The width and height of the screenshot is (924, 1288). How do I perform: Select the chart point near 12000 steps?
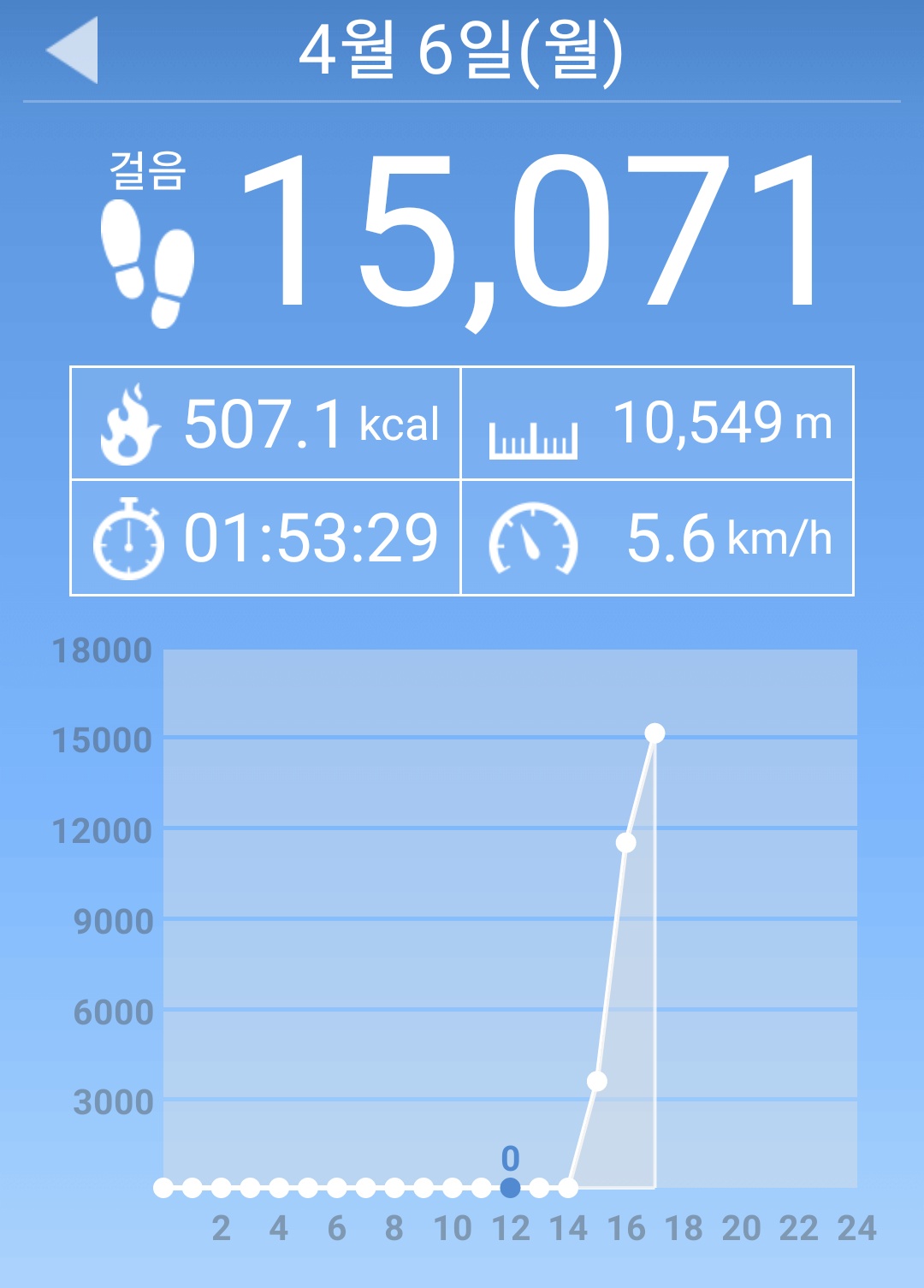[x=625, y=843]
